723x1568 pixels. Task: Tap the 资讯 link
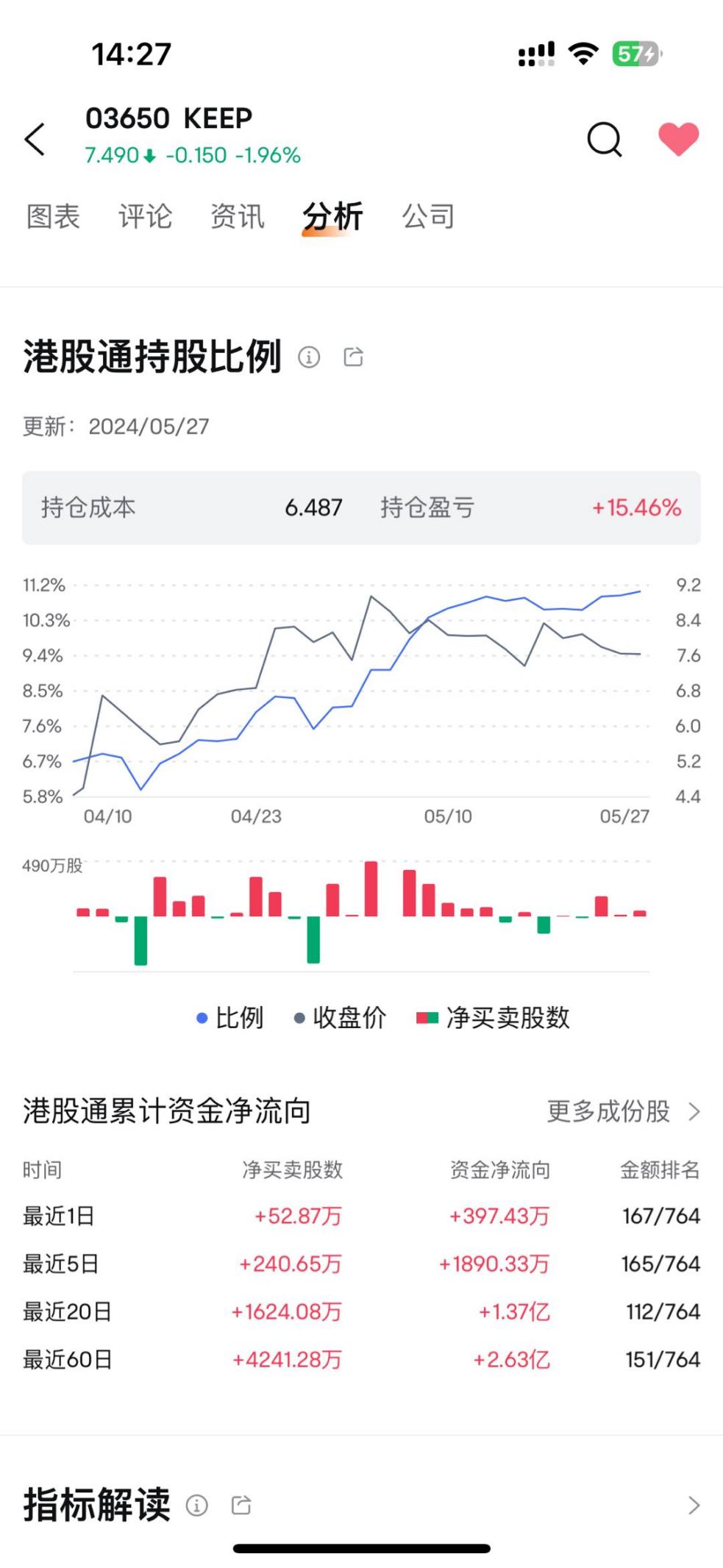pyautogui.click(x=238, y=216)
